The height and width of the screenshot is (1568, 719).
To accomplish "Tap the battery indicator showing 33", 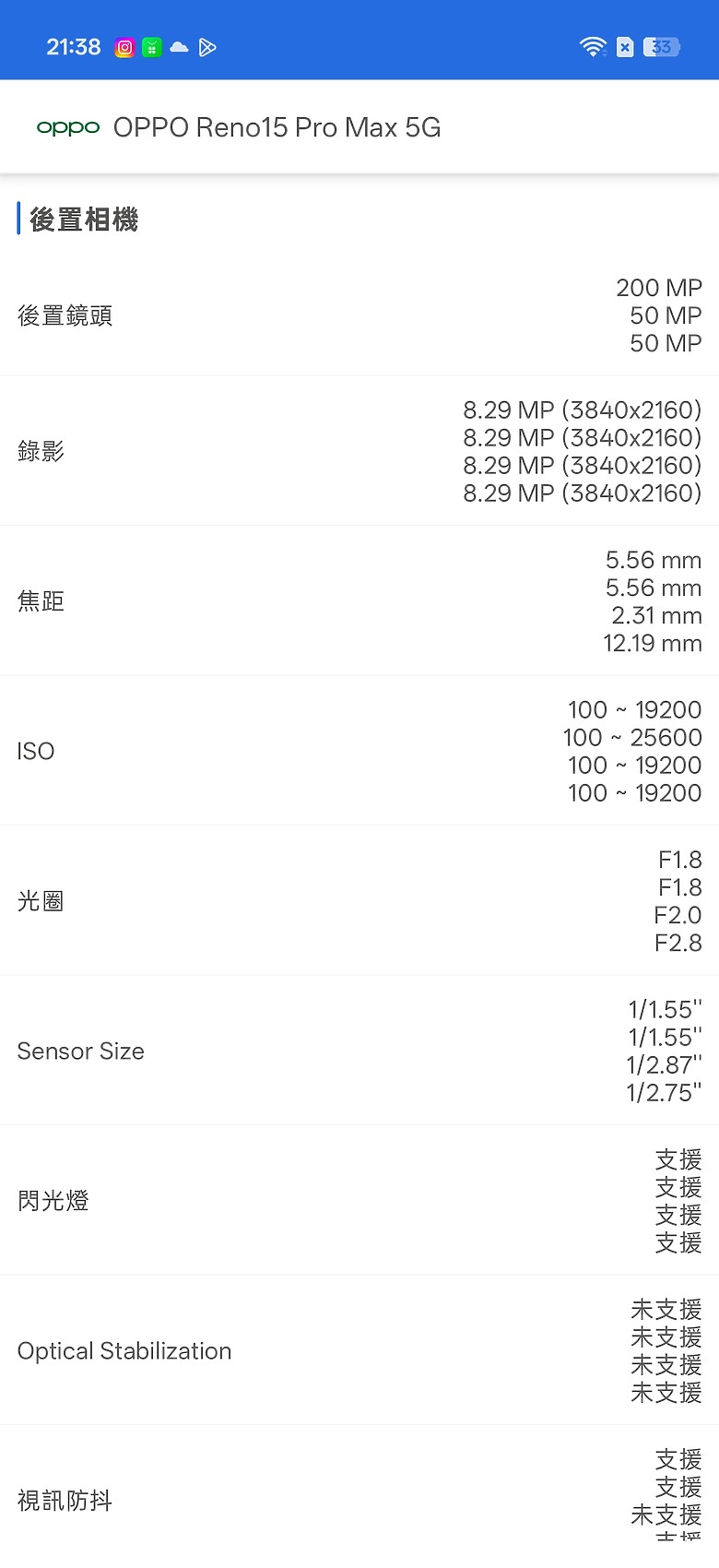I will click(x=661, y=47).
